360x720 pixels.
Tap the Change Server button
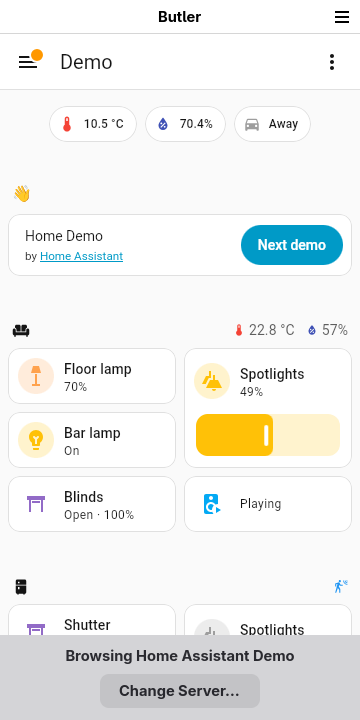[x=180, y=691]
